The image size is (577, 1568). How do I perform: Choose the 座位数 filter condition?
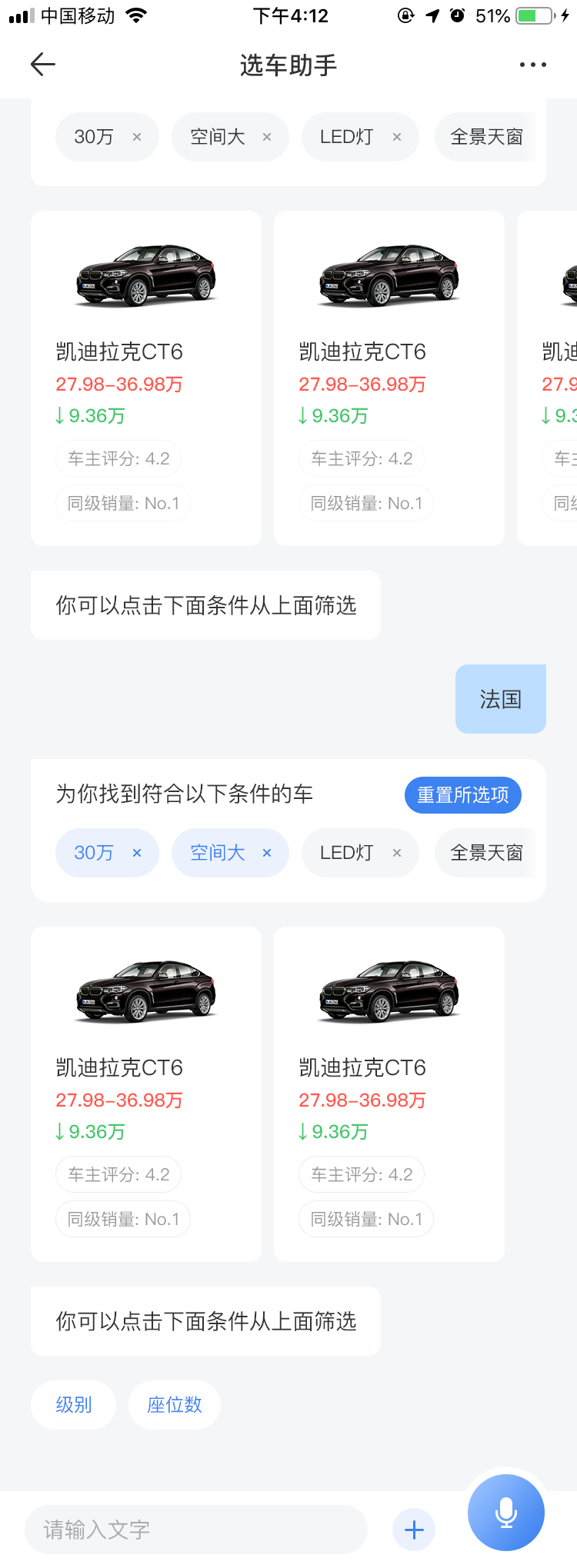(175, 1405)
